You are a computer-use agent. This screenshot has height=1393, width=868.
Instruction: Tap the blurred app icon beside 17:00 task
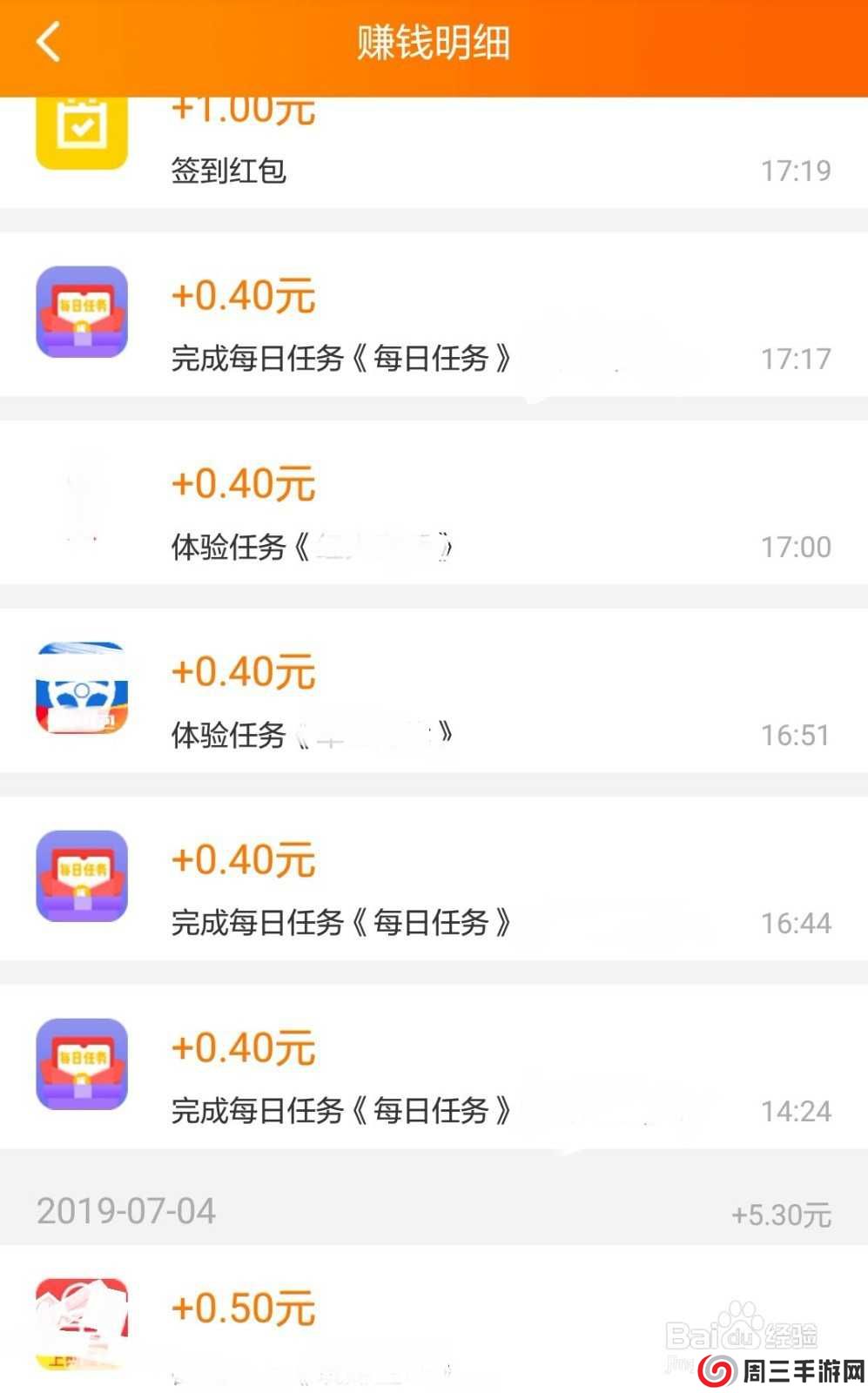81,503
